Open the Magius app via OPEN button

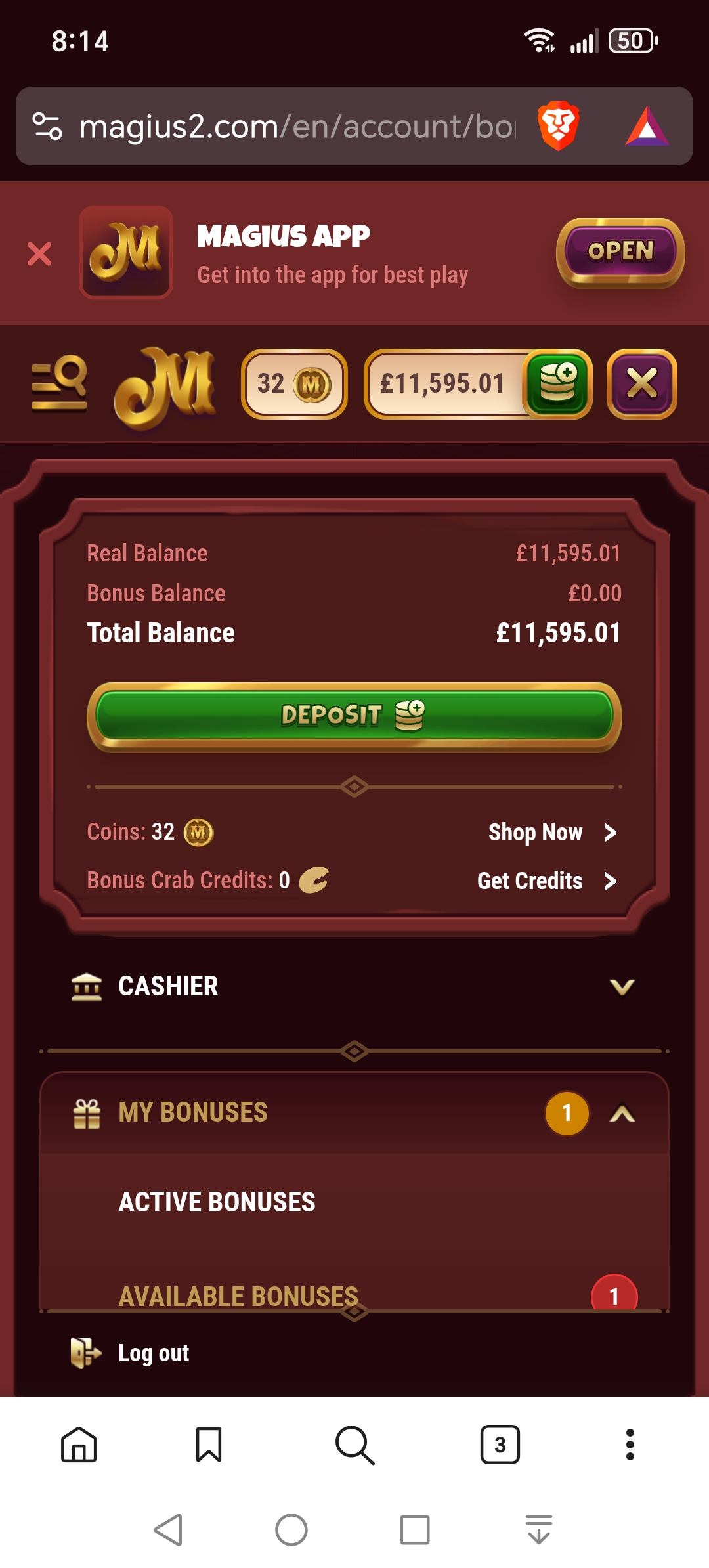tap(620, 252)
